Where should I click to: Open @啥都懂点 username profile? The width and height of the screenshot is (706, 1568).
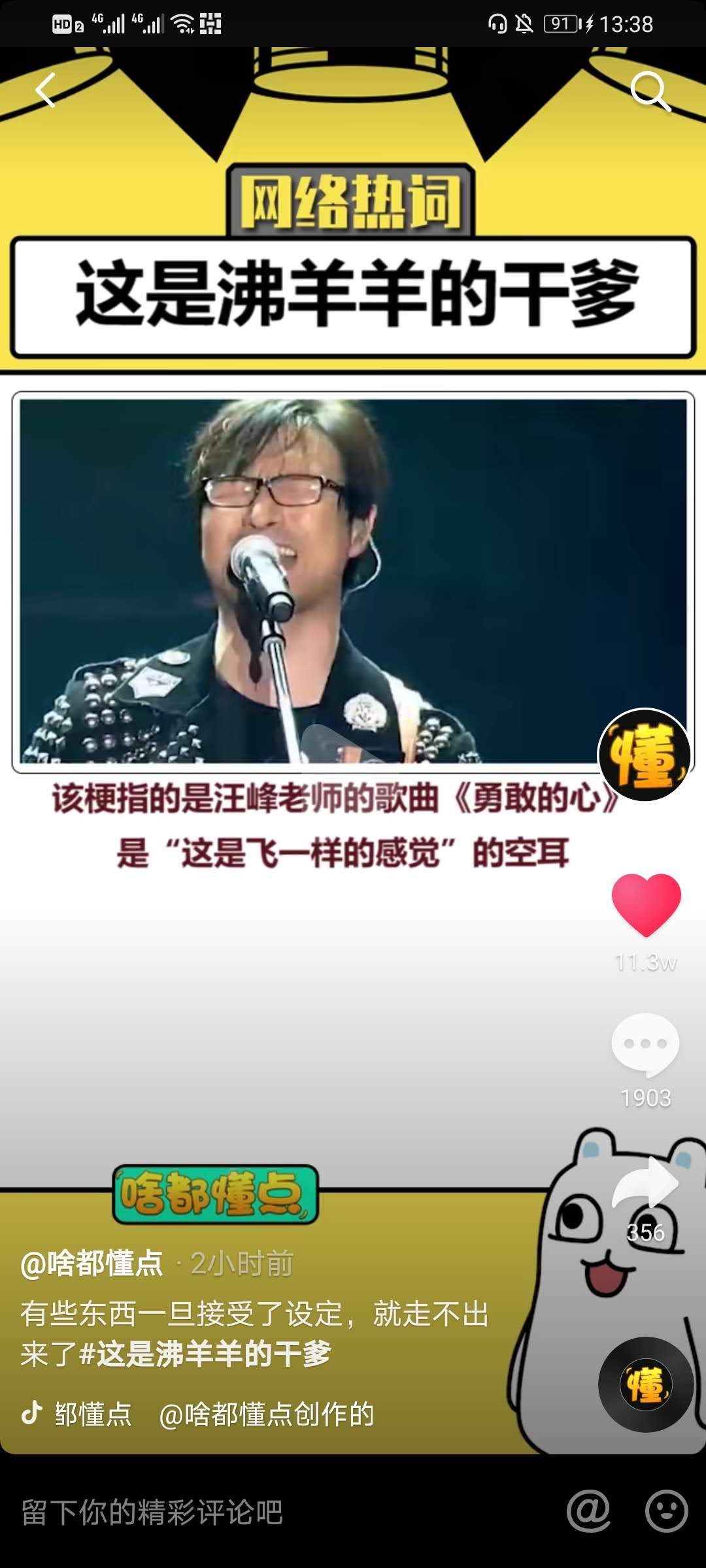coord(92,1263)
